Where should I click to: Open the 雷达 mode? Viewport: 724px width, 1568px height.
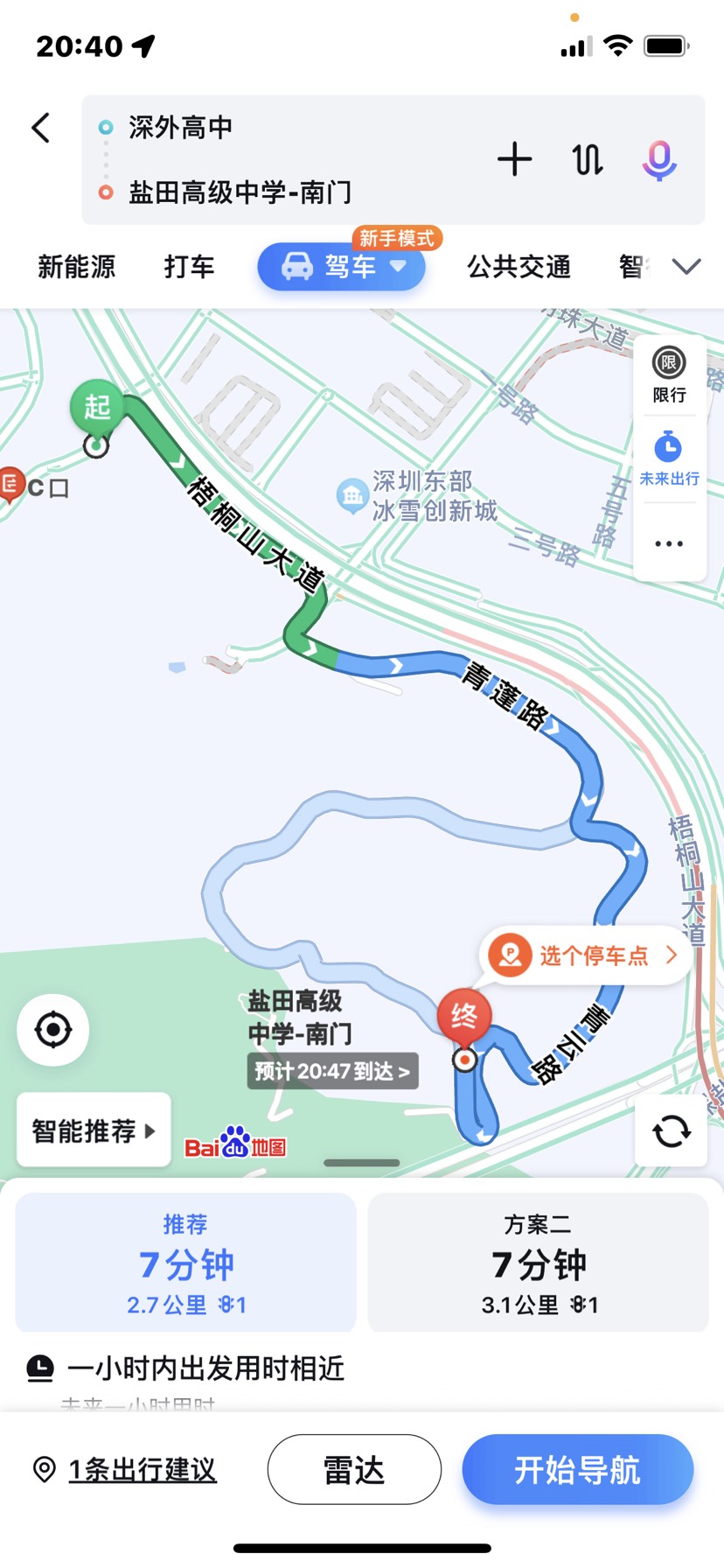coord(354,1470)
